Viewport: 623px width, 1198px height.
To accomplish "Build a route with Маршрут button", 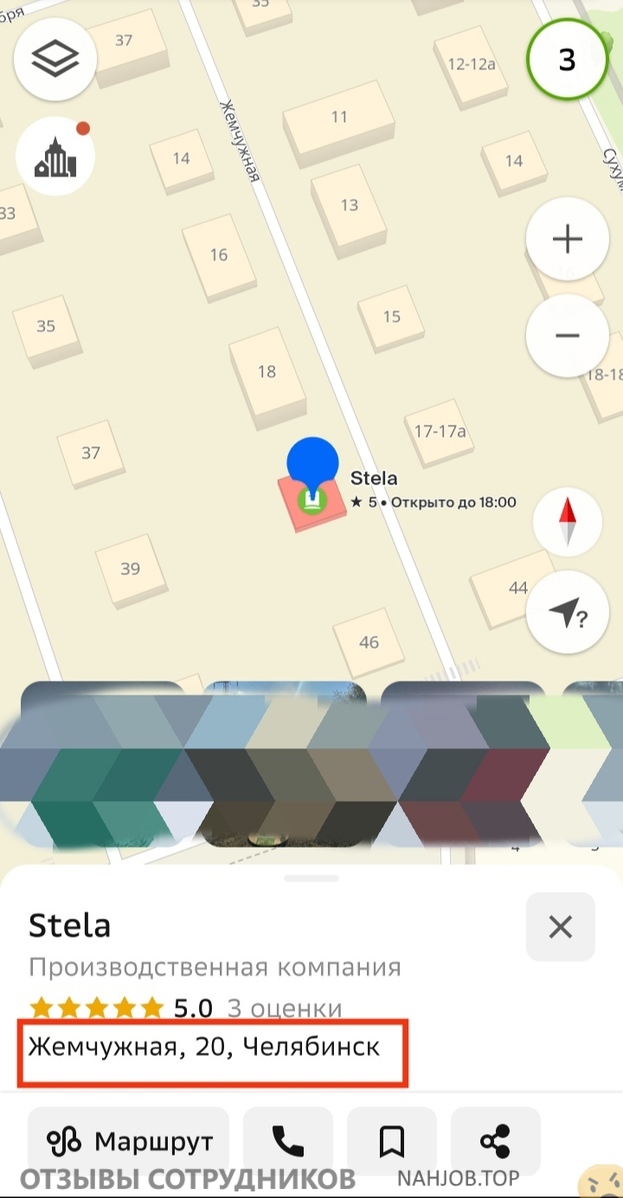I will [x=128, y=1141].
